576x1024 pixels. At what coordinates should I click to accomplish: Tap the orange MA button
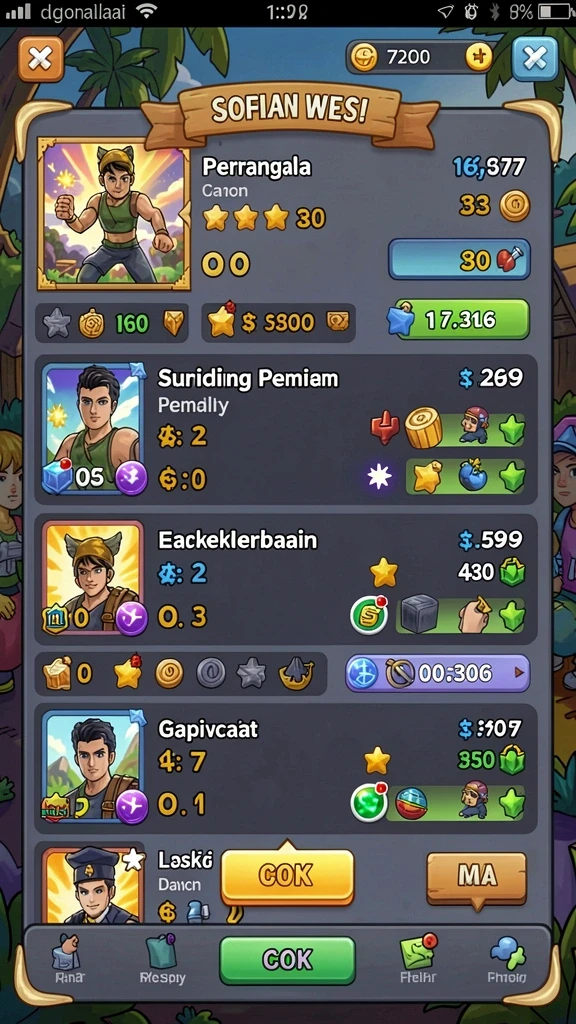(477, 877)
